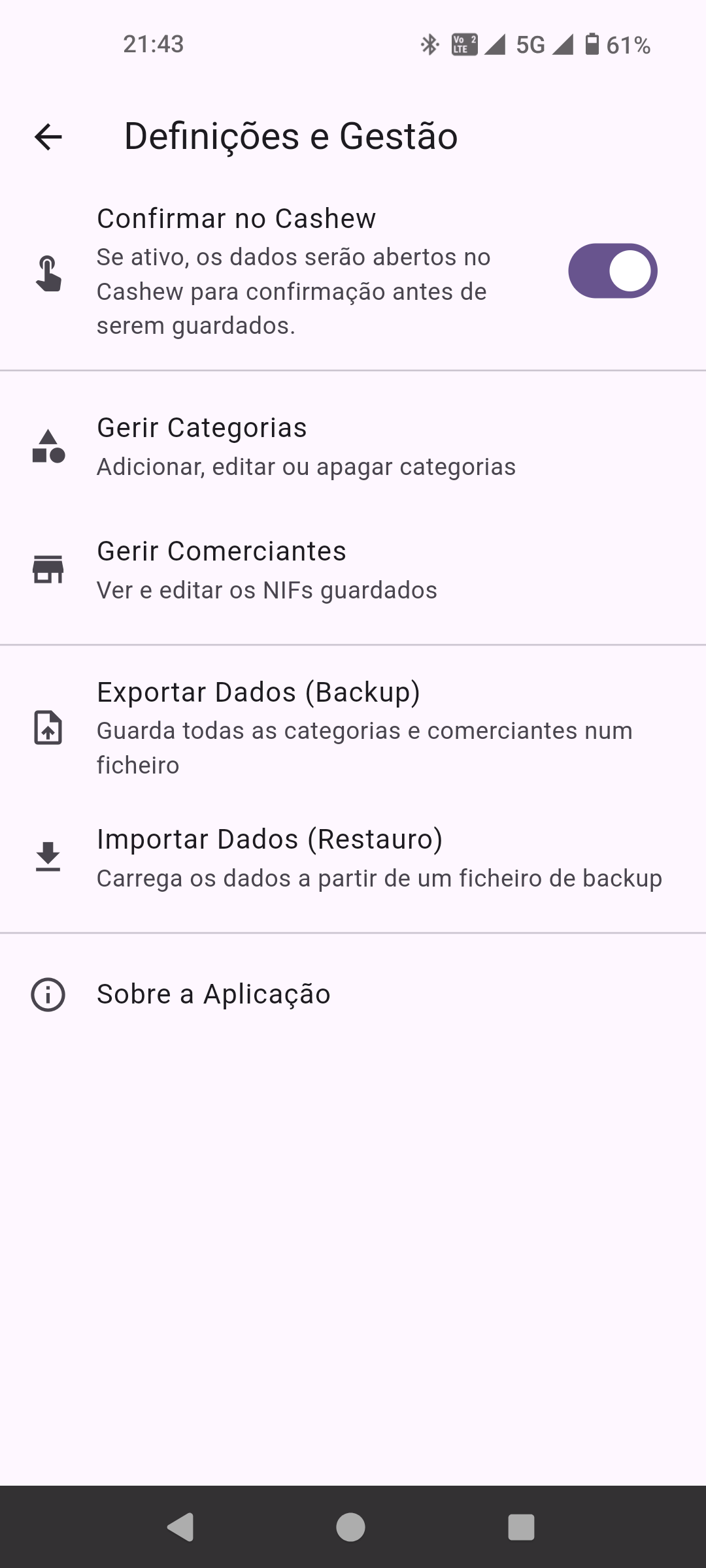706x1568 pixels.
Task: Tap the system home button
Action: point(350,1527)
